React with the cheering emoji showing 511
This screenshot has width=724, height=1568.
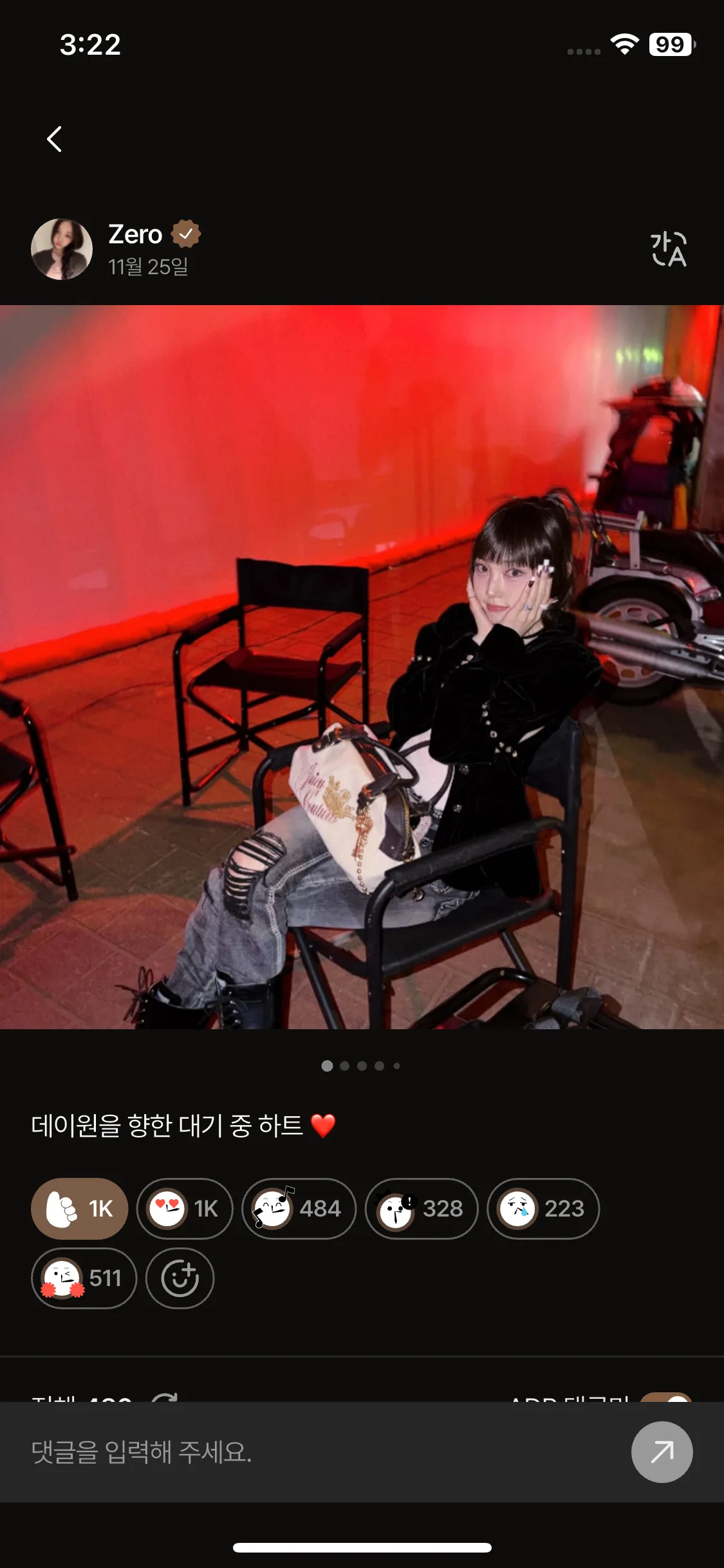[x=84, y=1278]
